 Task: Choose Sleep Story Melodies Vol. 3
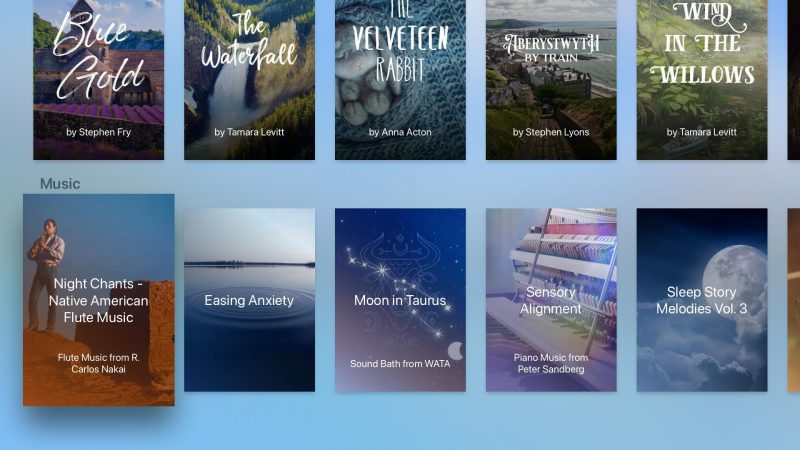(702, 300)
